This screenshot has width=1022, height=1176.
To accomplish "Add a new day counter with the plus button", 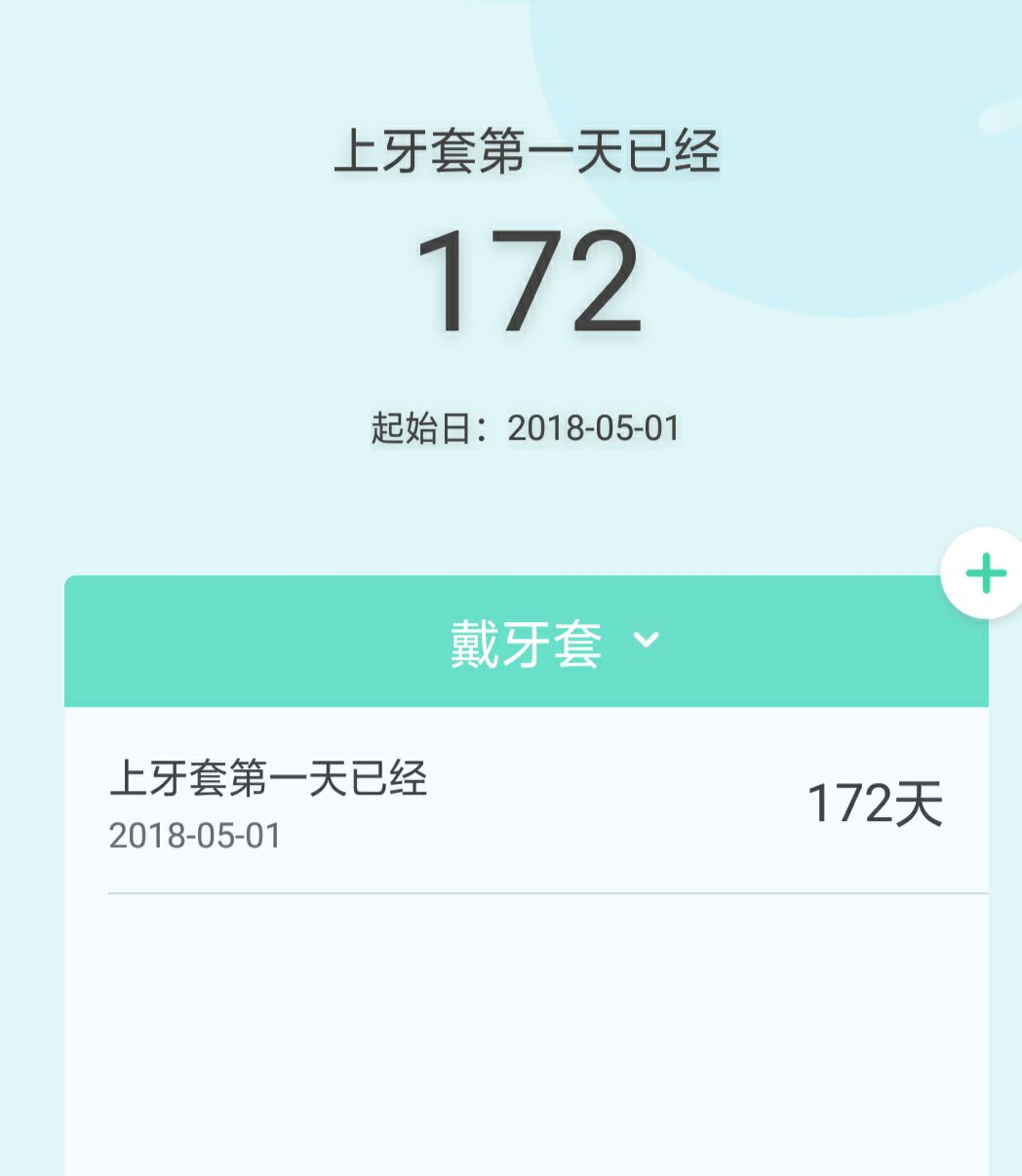I will click(x=985, y=573).
